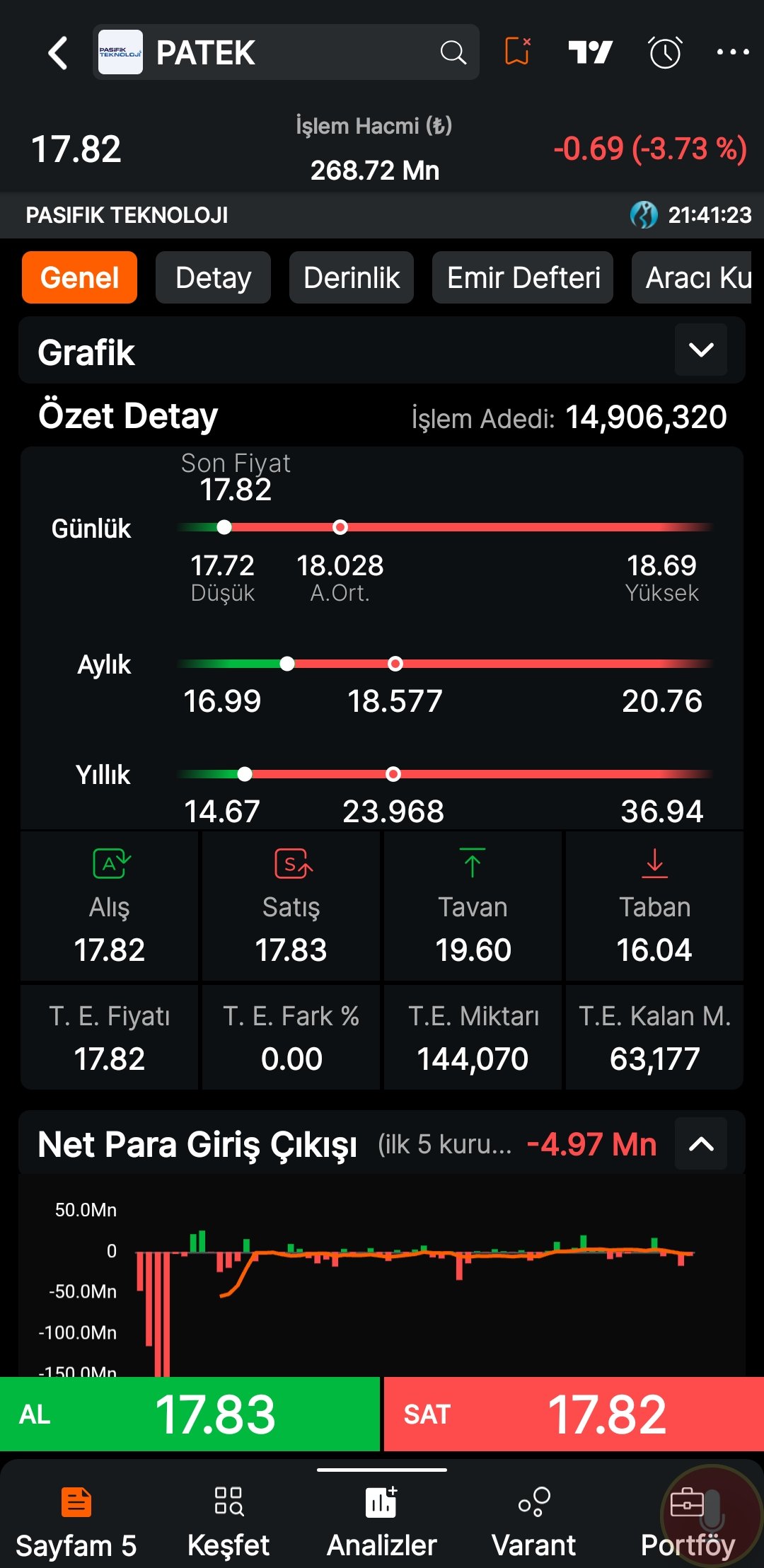The height and width of the screenshot is (1568, 764).
Task: Switch to the Varant tab
Action: click(534, 1521)
